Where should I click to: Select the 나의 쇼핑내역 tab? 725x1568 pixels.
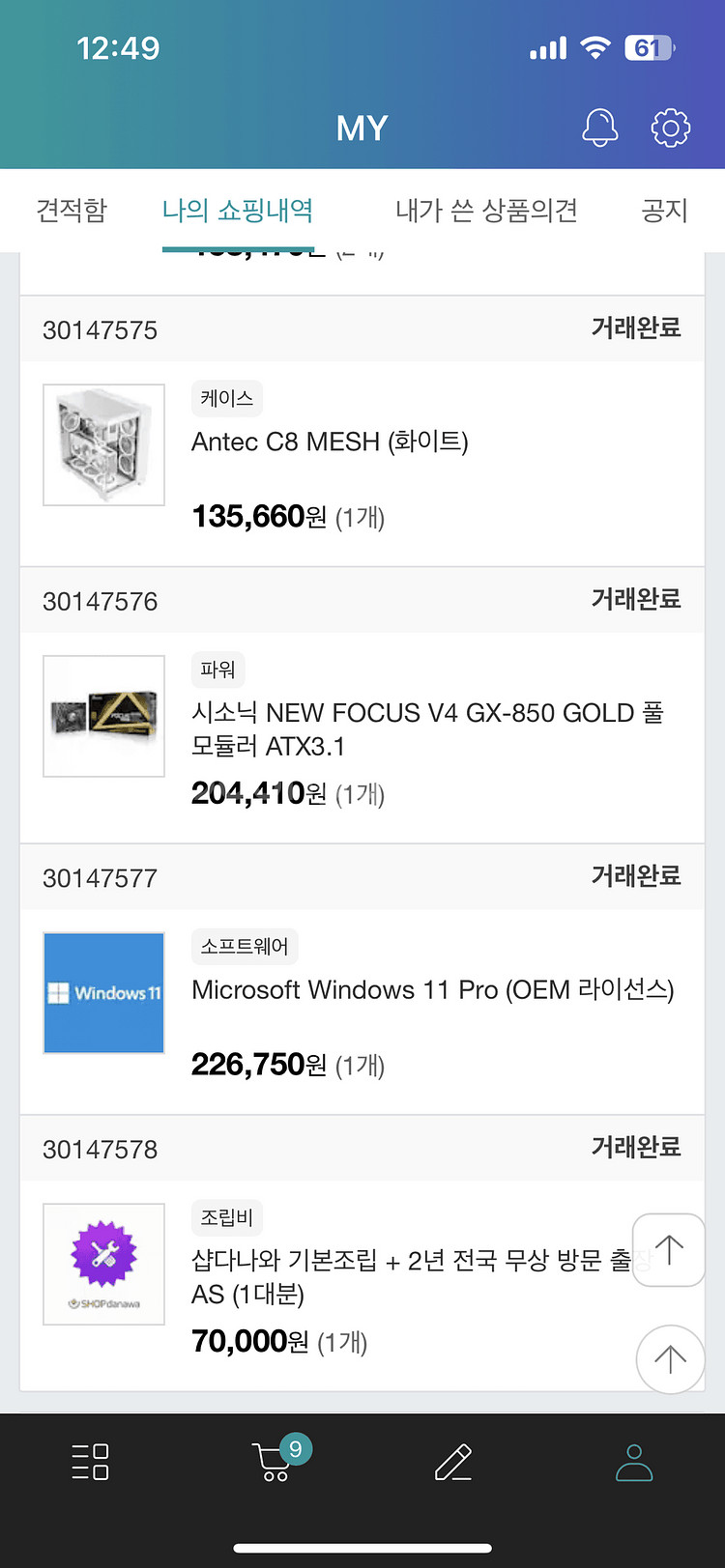238,210
